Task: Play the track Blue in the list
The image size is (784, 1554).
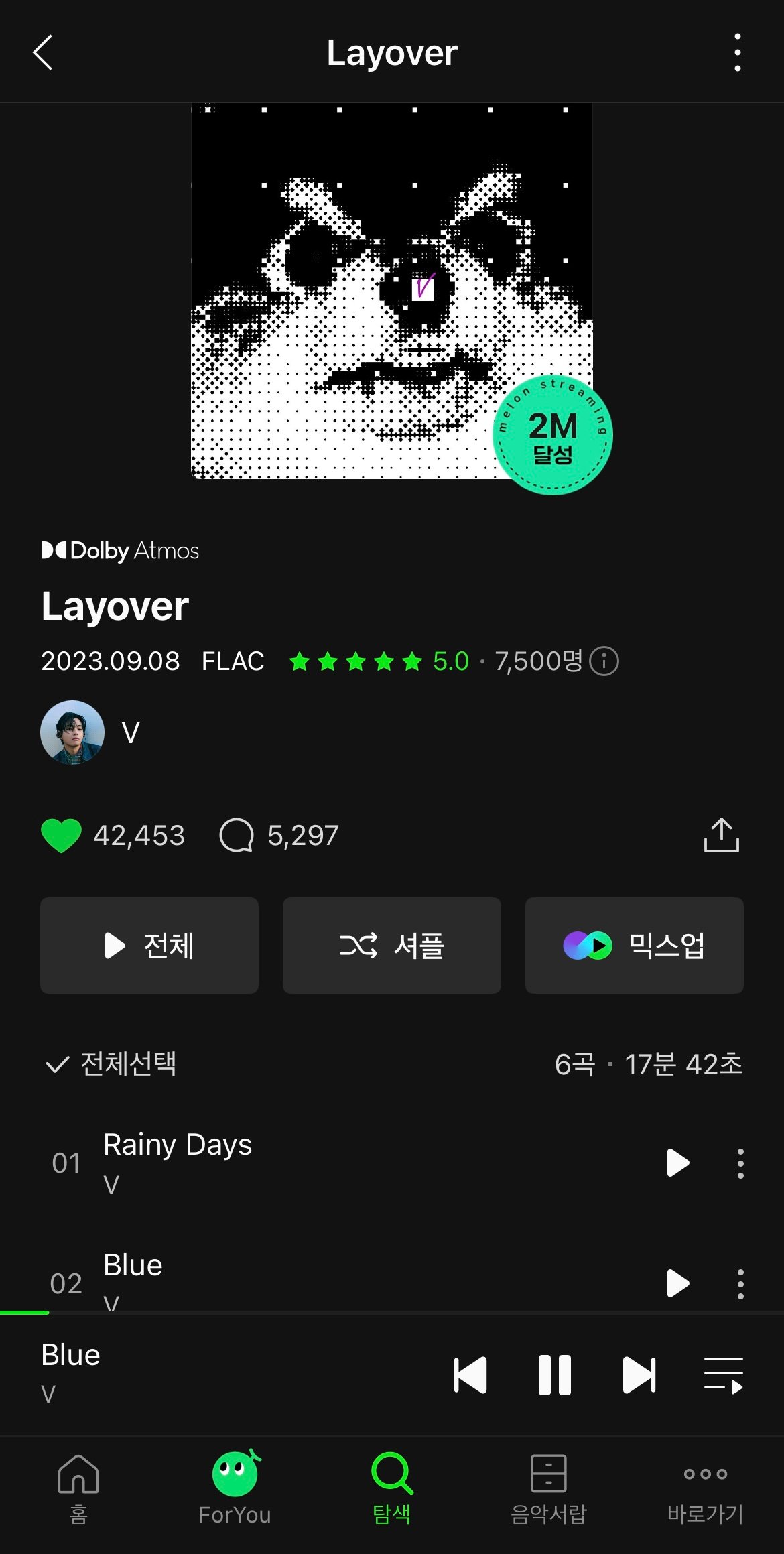Action: (x=678, y=1283)
